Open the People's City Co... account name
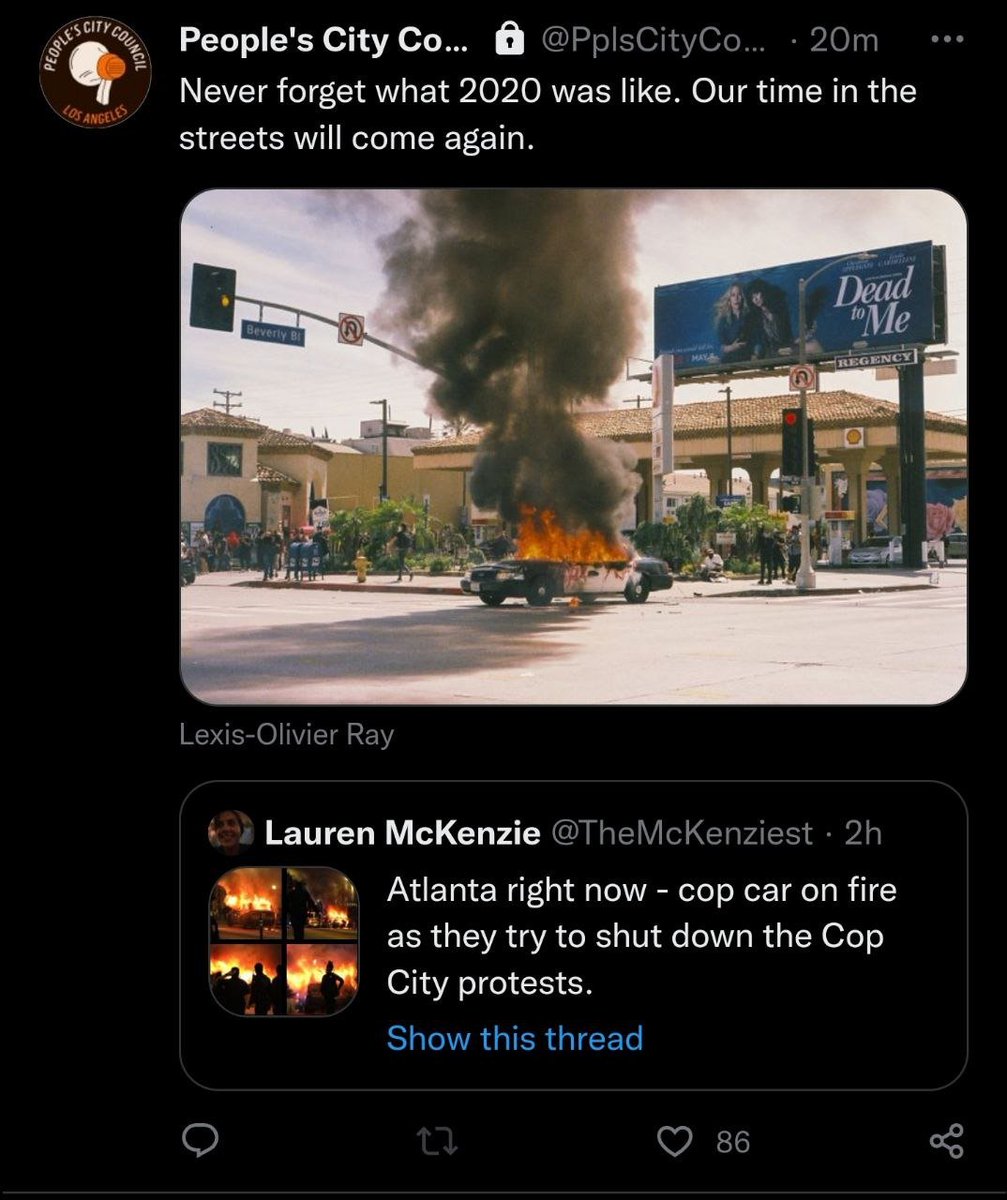 tap(316, 40)
